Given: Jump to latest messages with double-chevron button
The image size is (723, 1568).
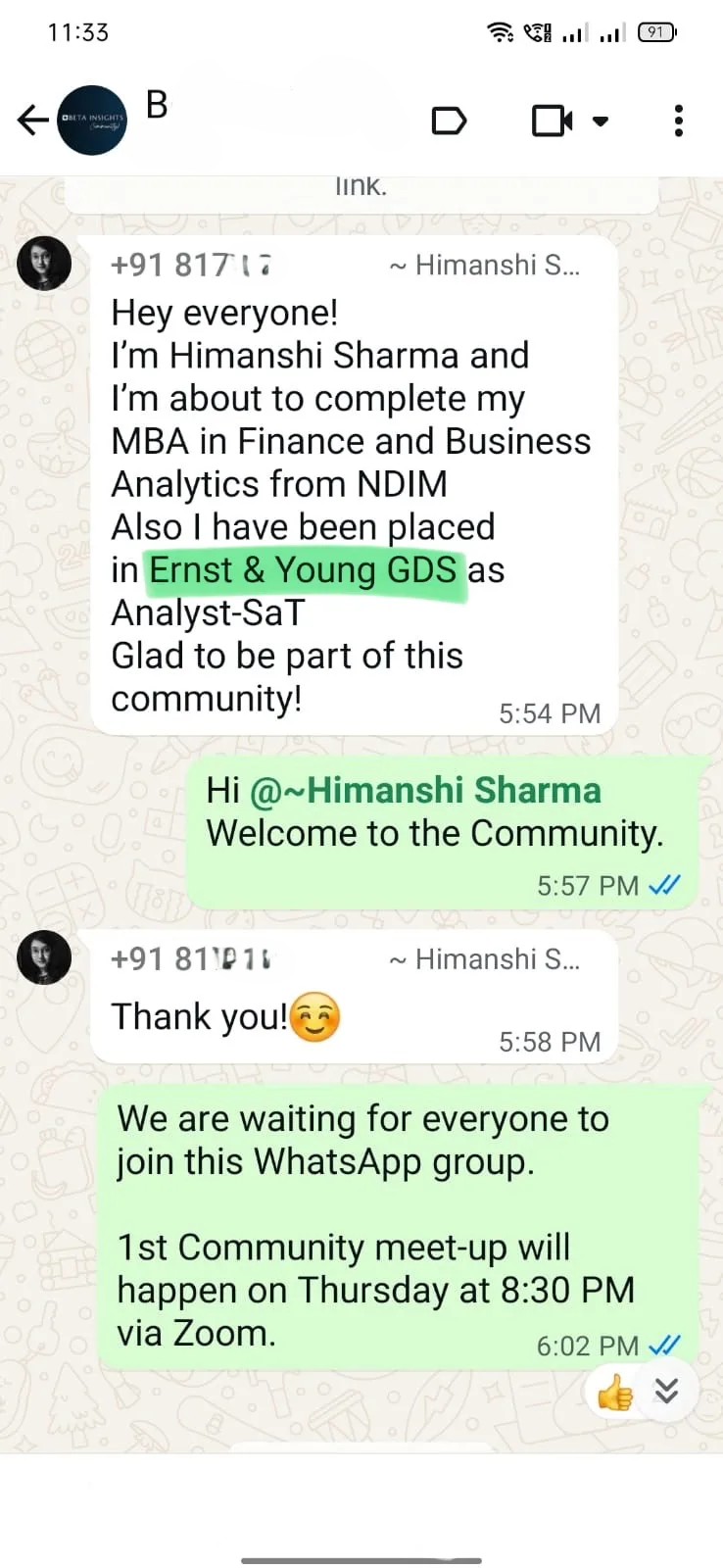Looking at the screenshot, I should click(x=667, y=1391).
